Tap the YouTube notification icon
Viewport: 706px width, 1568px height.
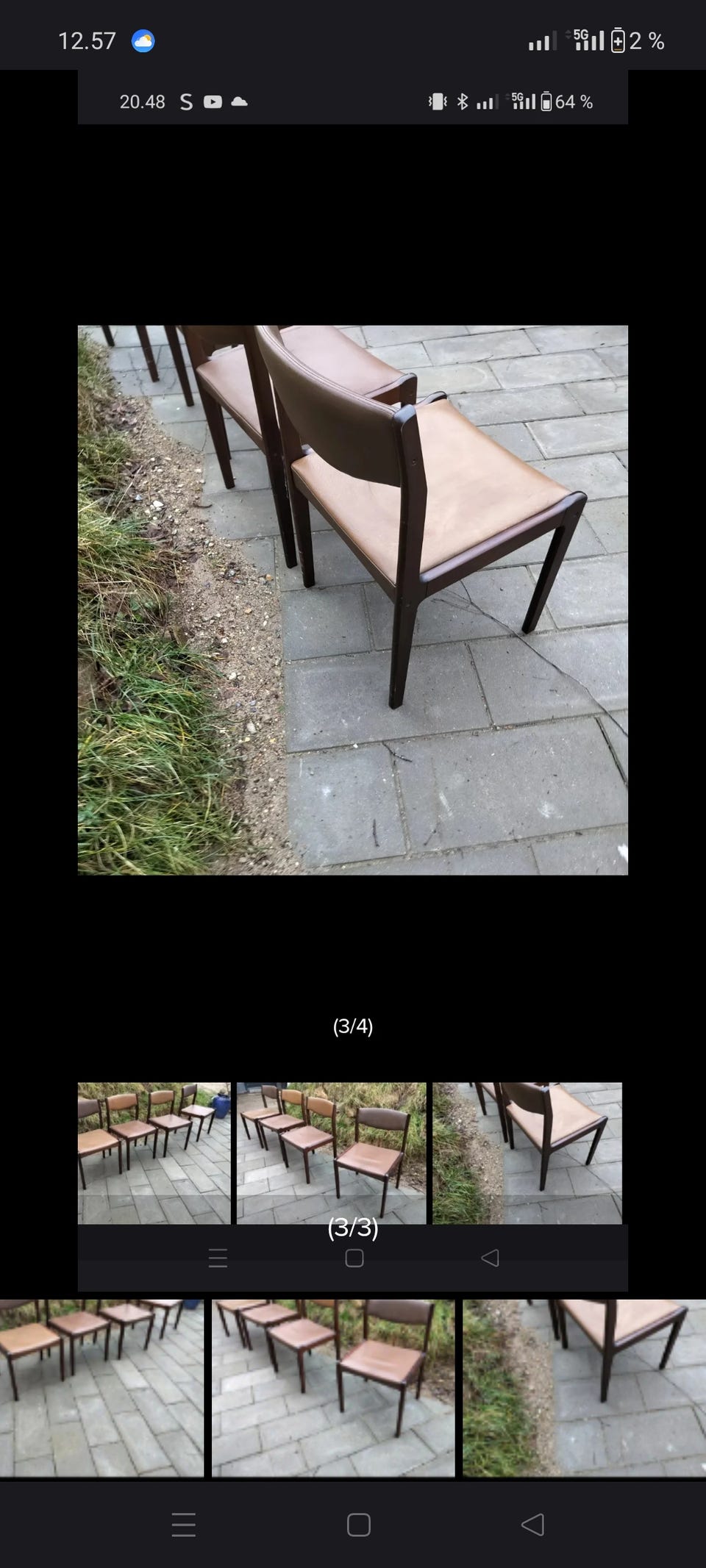point(213,102)
